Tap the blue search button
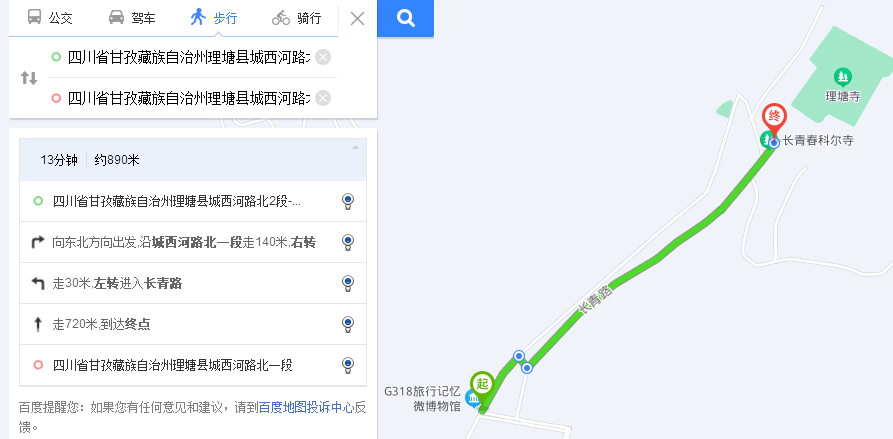The image size is (893, 439). pos(405,18)
